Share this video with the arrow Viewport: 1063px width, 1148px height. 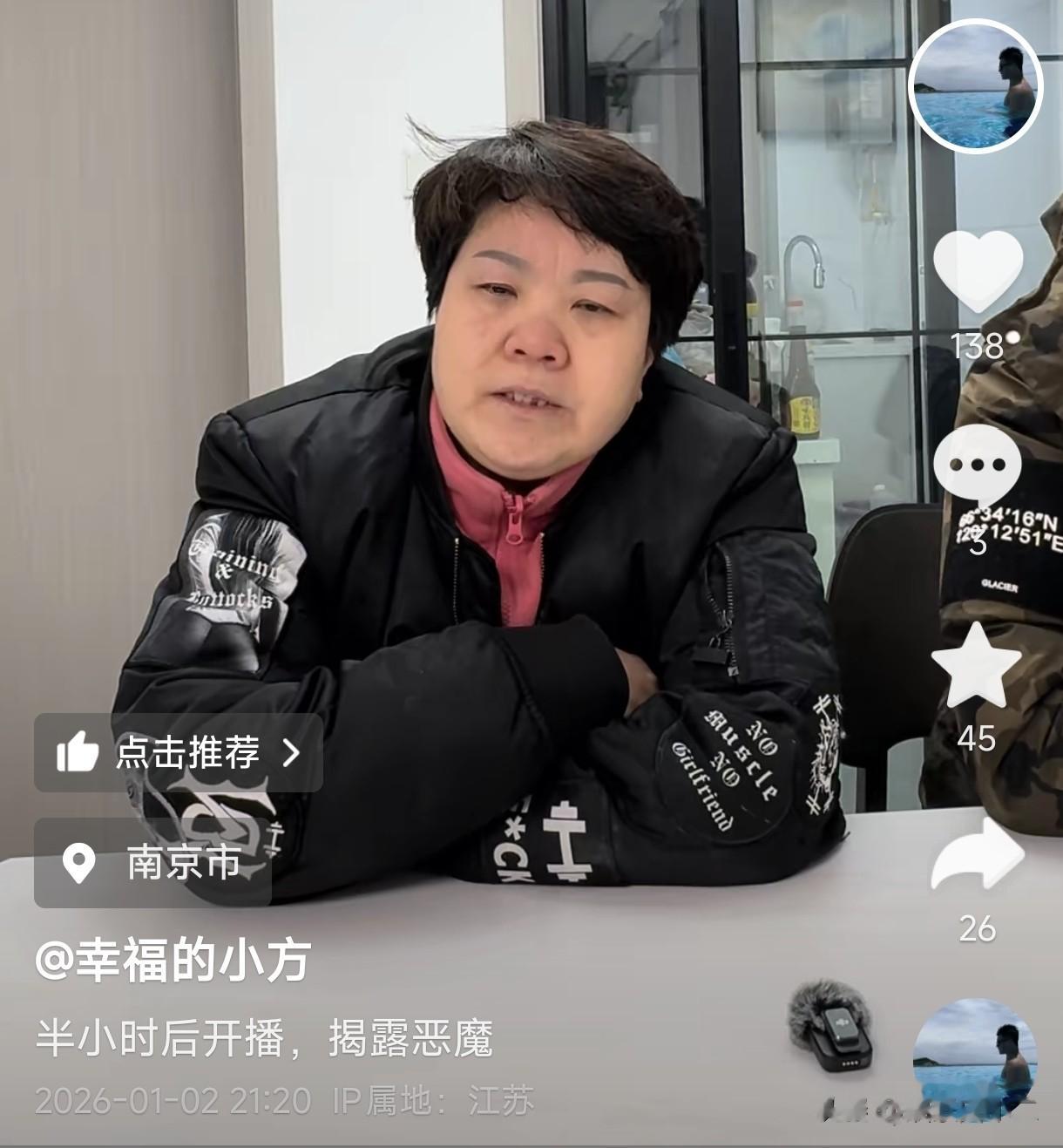click(978, 856)
